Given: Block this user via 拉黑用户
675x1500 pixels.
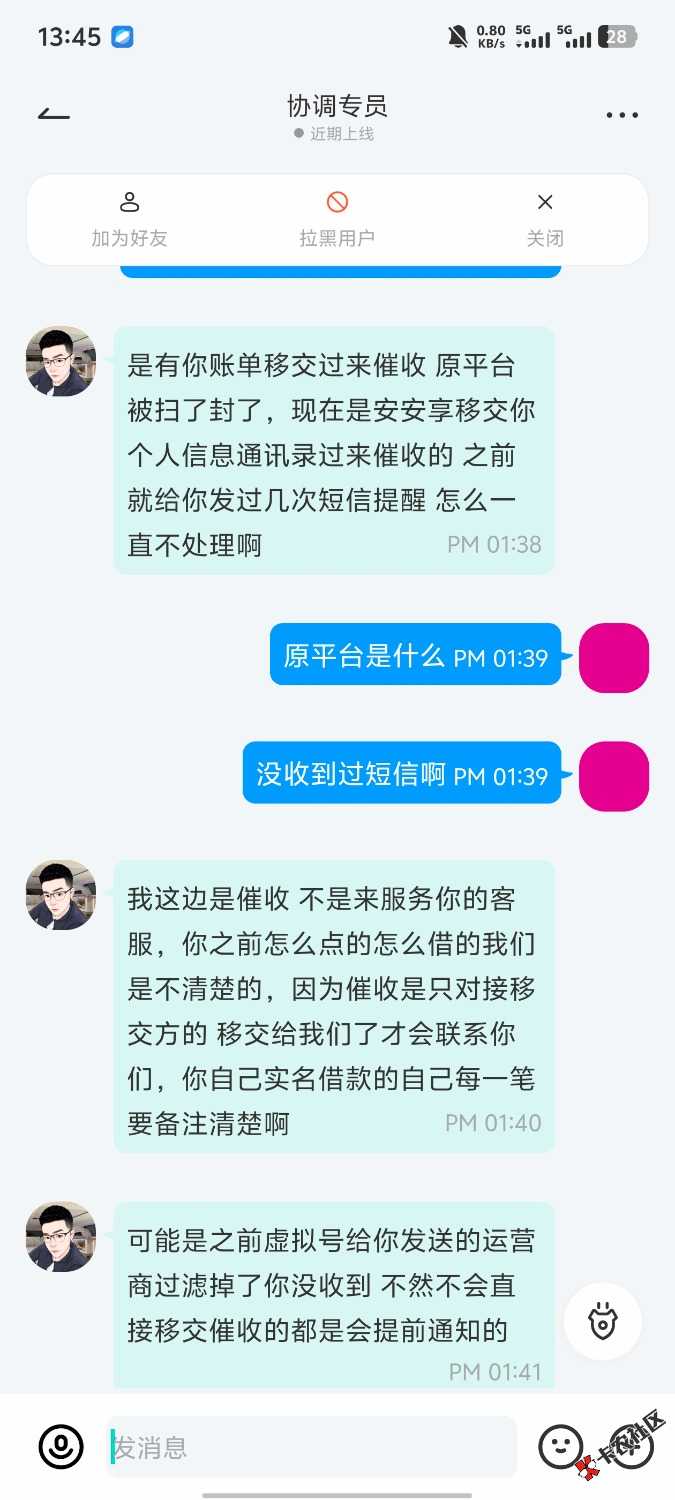Looking at the screenshot, I should 337,219.
